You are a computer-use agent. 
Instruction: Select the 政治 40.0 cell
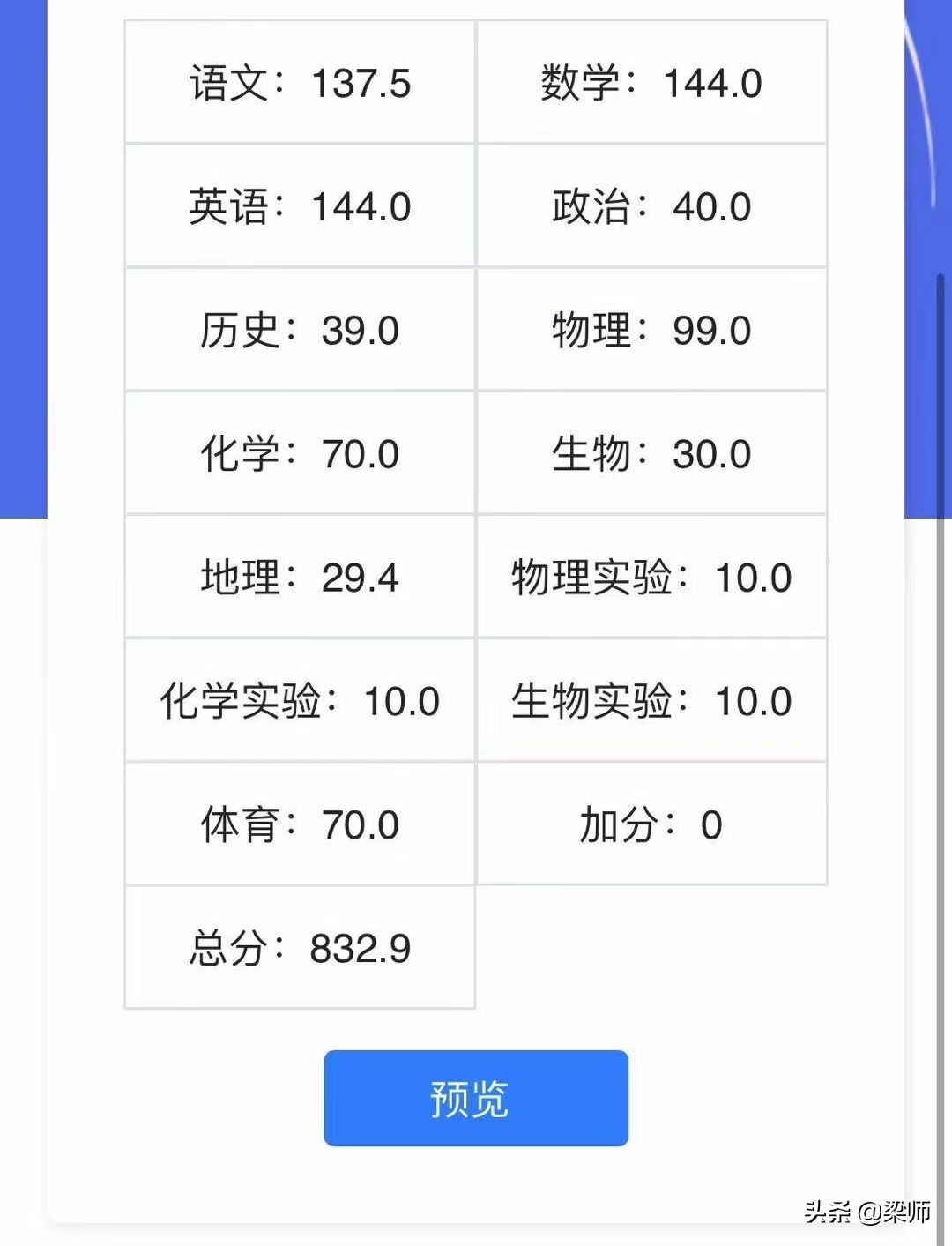coord(652,208)
